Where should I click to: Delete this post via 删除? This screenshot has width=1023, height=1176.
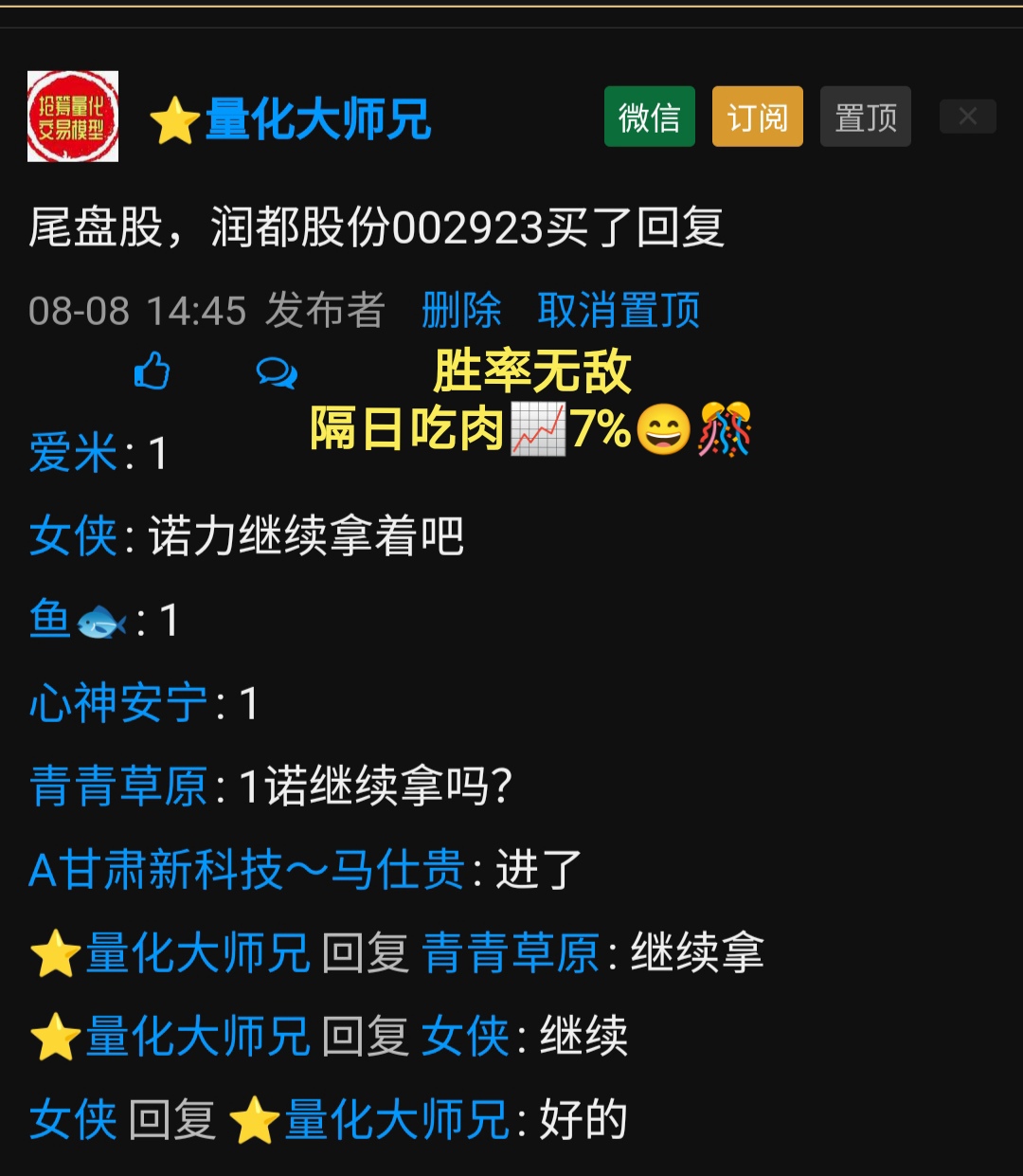[x=461, y=310]
